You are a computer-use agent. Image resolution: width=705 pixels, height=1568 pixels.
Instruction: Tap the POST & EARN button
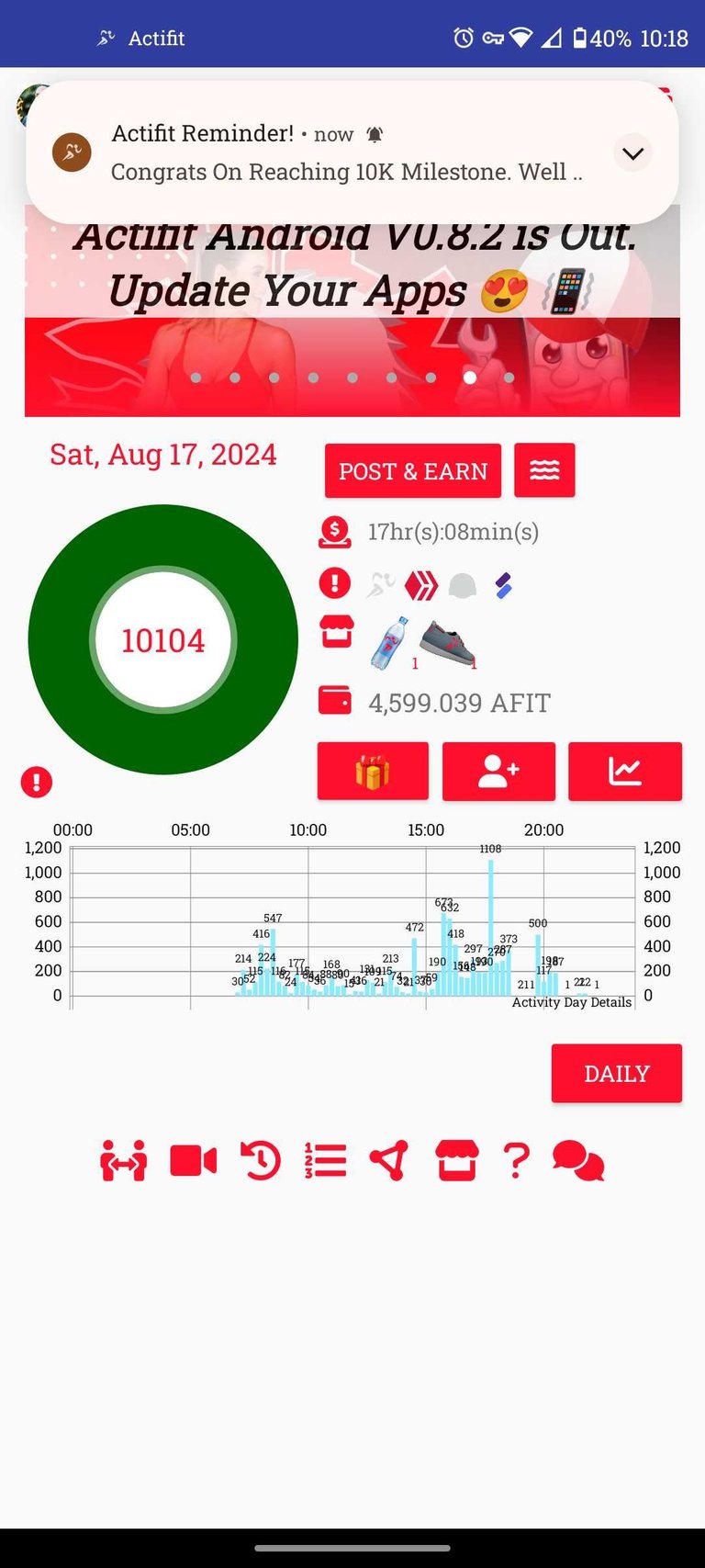point(413,471)
